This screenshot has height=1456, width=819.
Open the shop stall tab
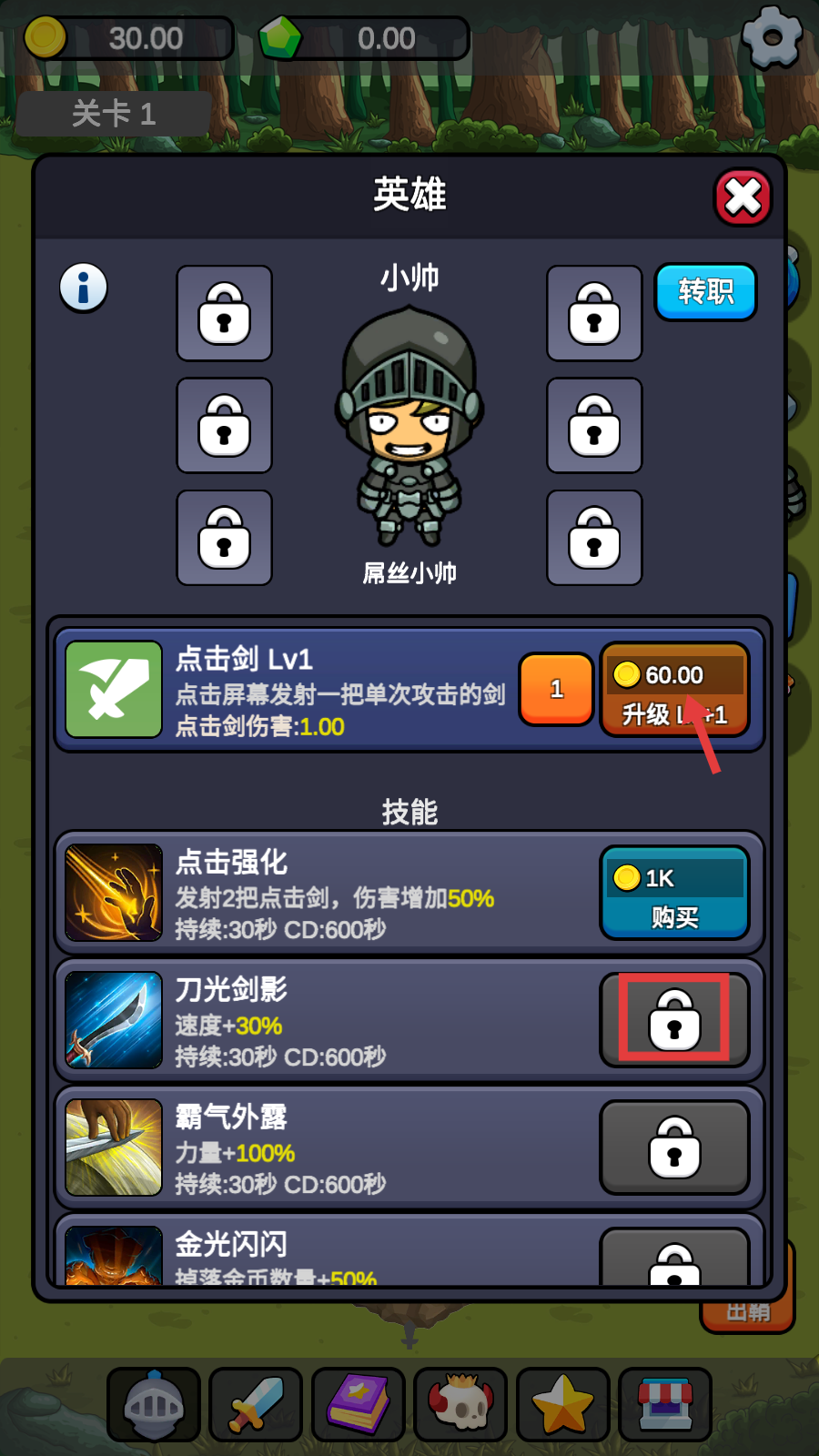tap(665, 1404)
